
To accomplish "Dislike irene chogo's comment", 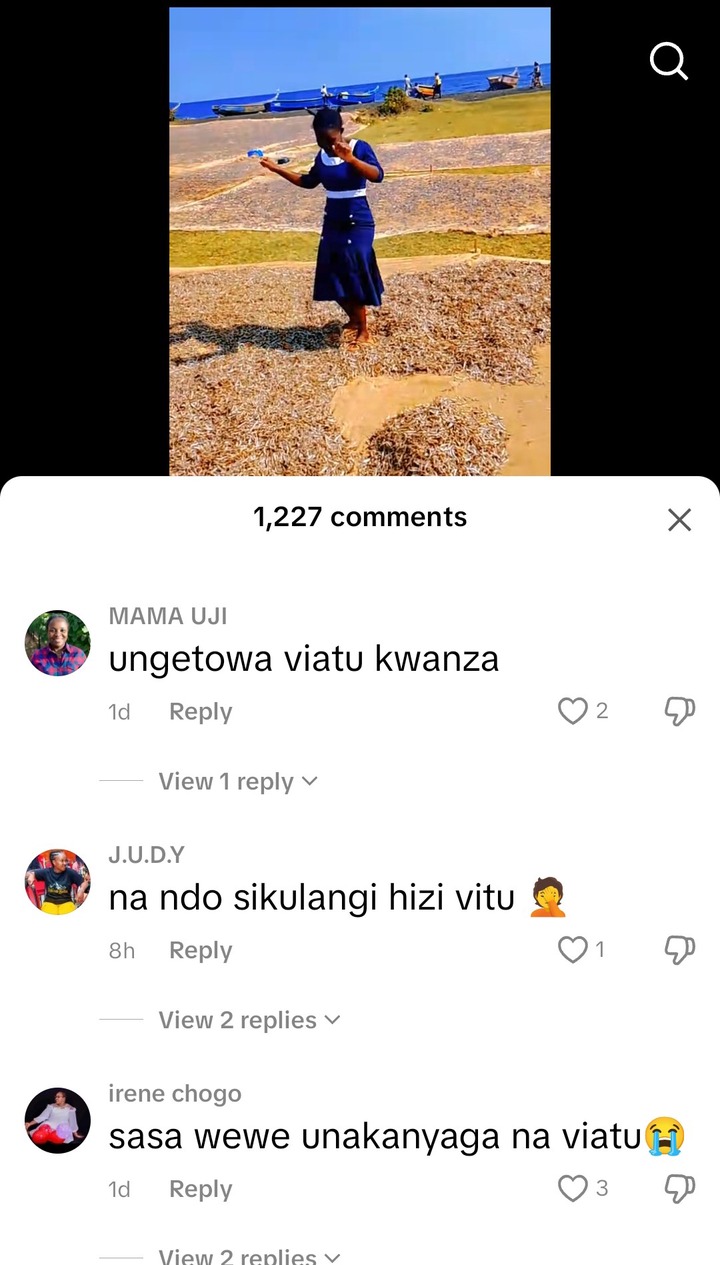I will [680, 1189].
